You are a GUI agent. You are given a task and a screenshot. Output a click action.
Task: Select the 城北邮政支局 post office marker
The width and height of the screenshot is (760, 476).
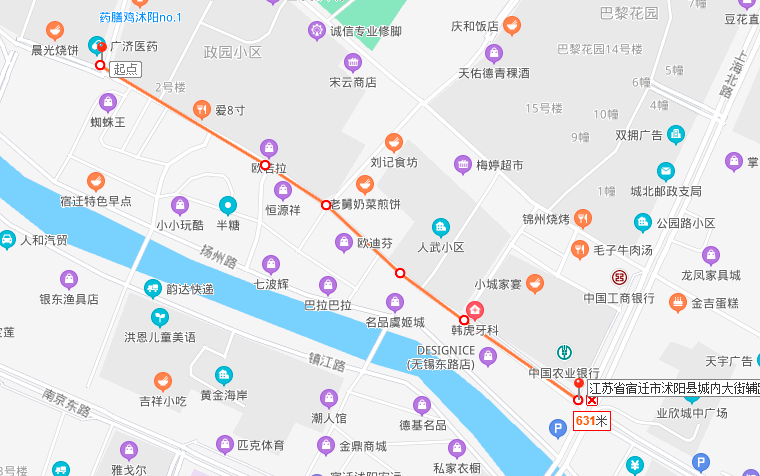point(666,172)
